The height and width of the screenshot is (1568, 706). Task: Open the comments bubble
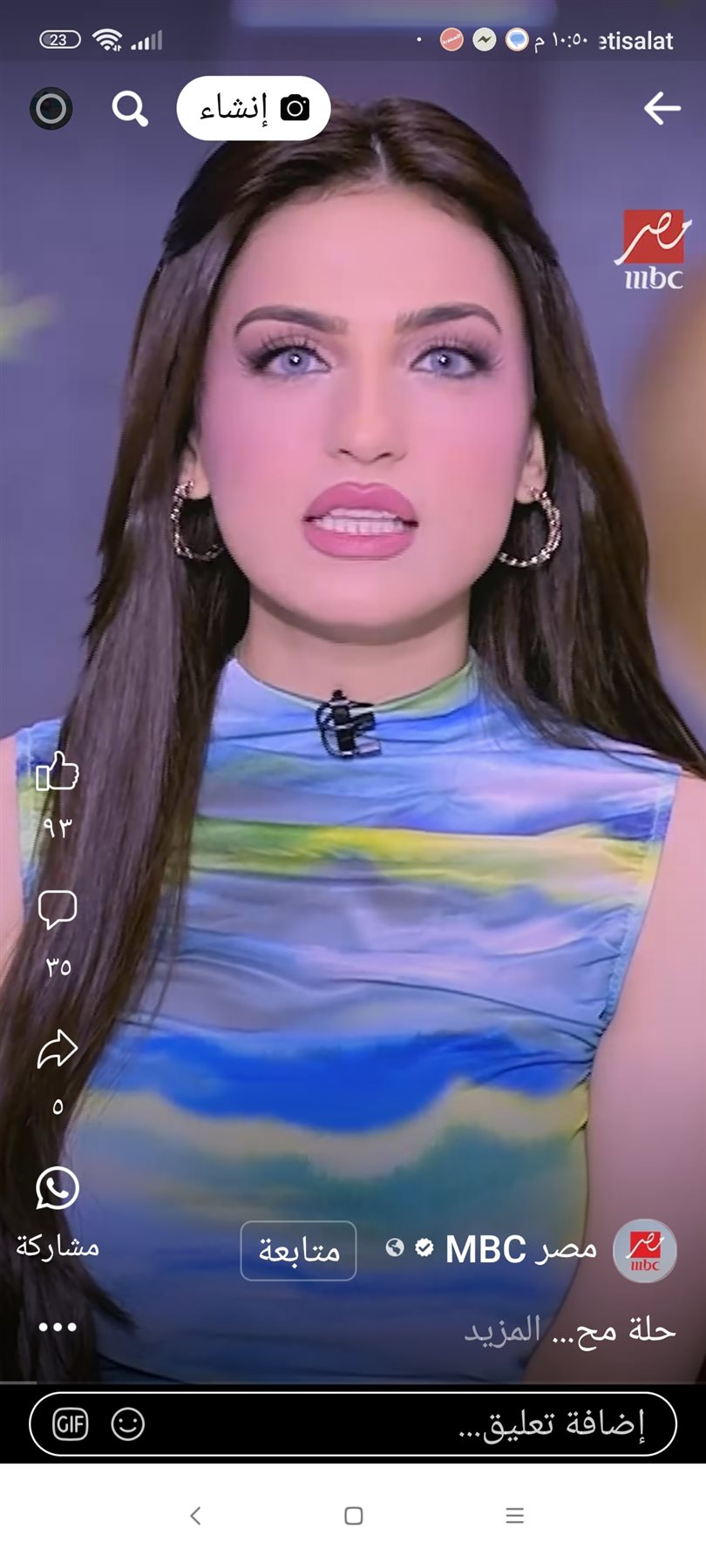(58, 909)
